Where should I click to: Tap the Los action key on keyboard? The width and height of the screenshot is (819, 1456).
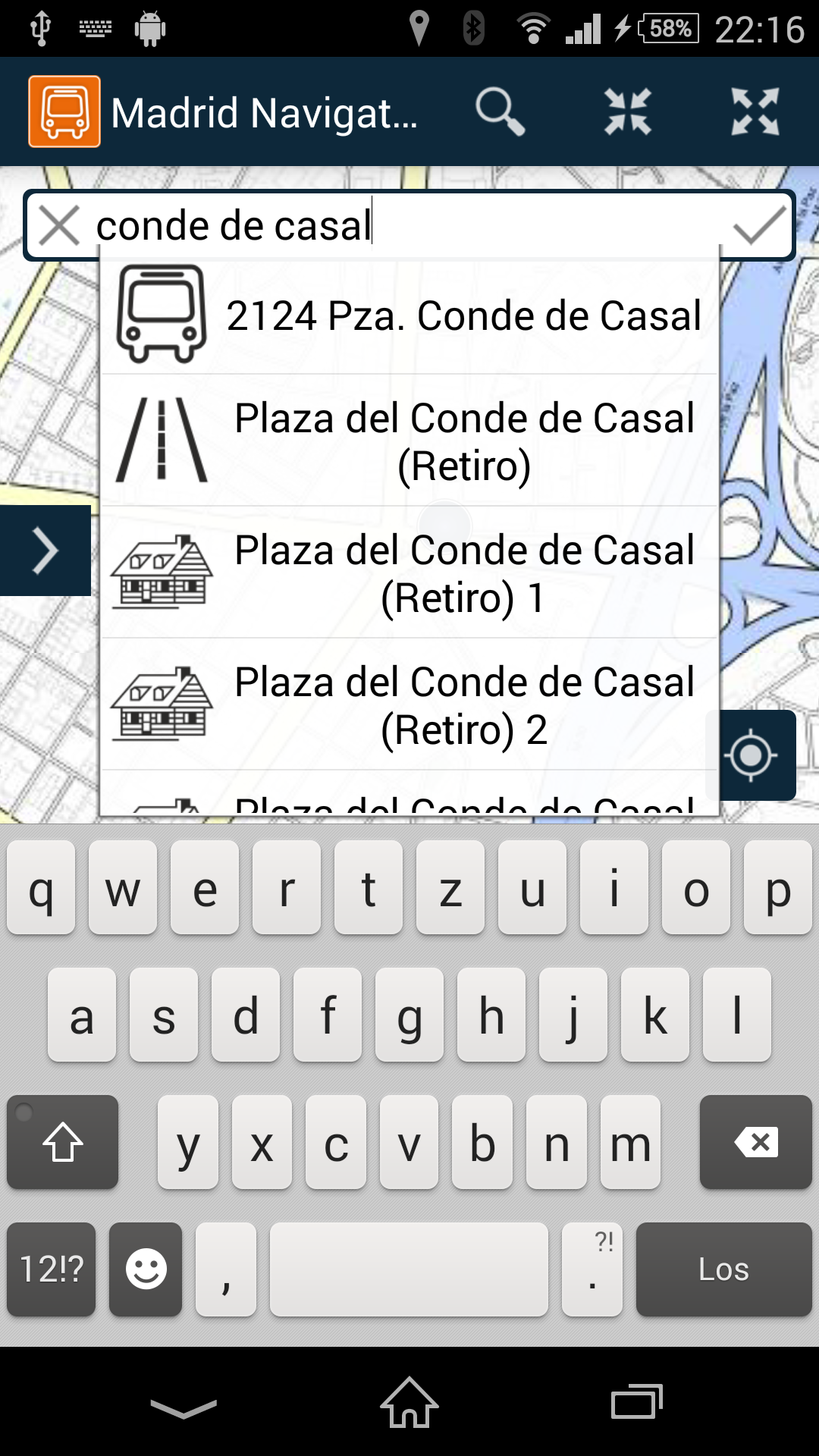(723, 1269)
